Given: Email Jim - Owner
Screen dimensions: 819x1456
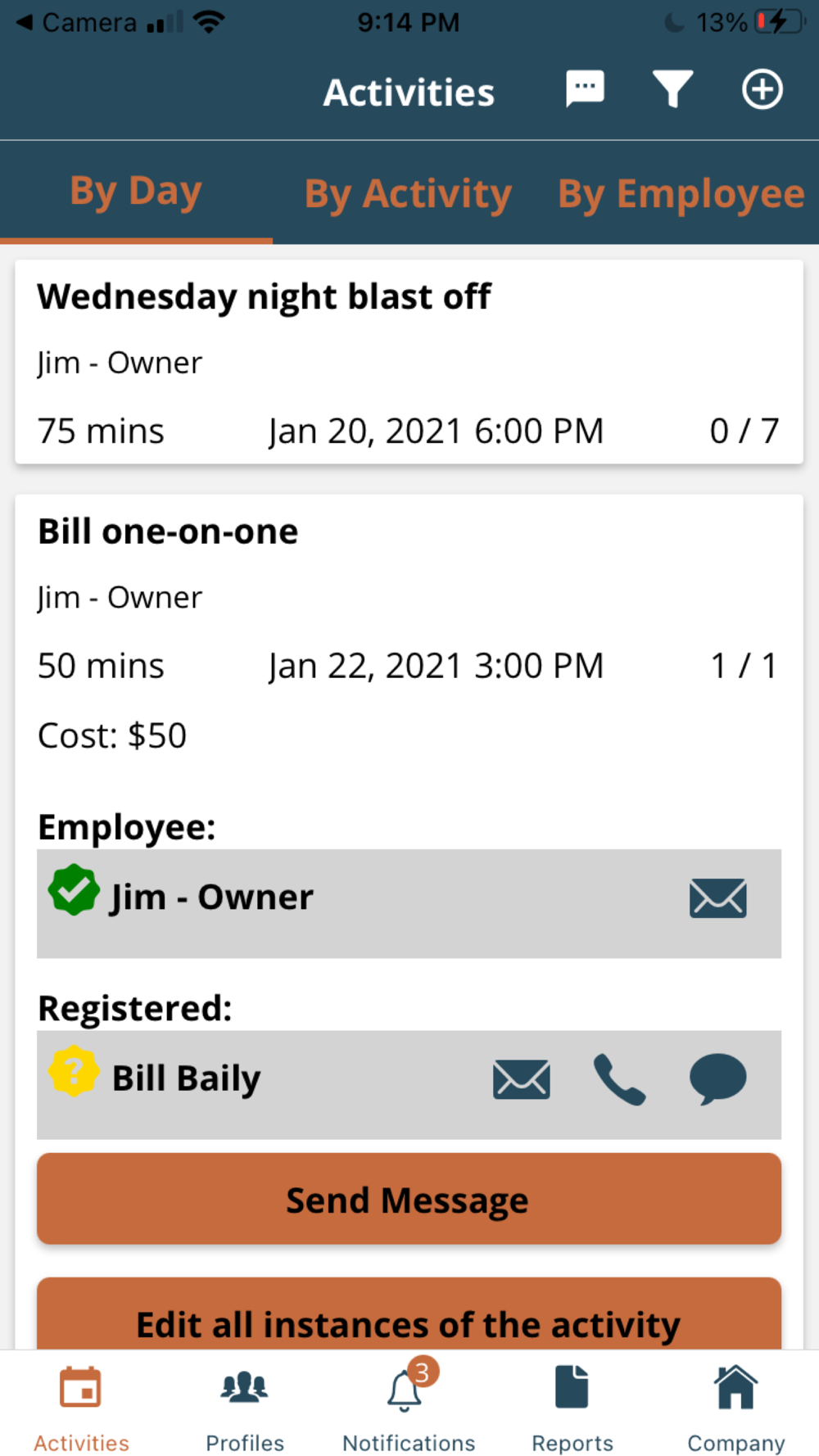Looking at the screenshot, I should [x=717, y=898].
